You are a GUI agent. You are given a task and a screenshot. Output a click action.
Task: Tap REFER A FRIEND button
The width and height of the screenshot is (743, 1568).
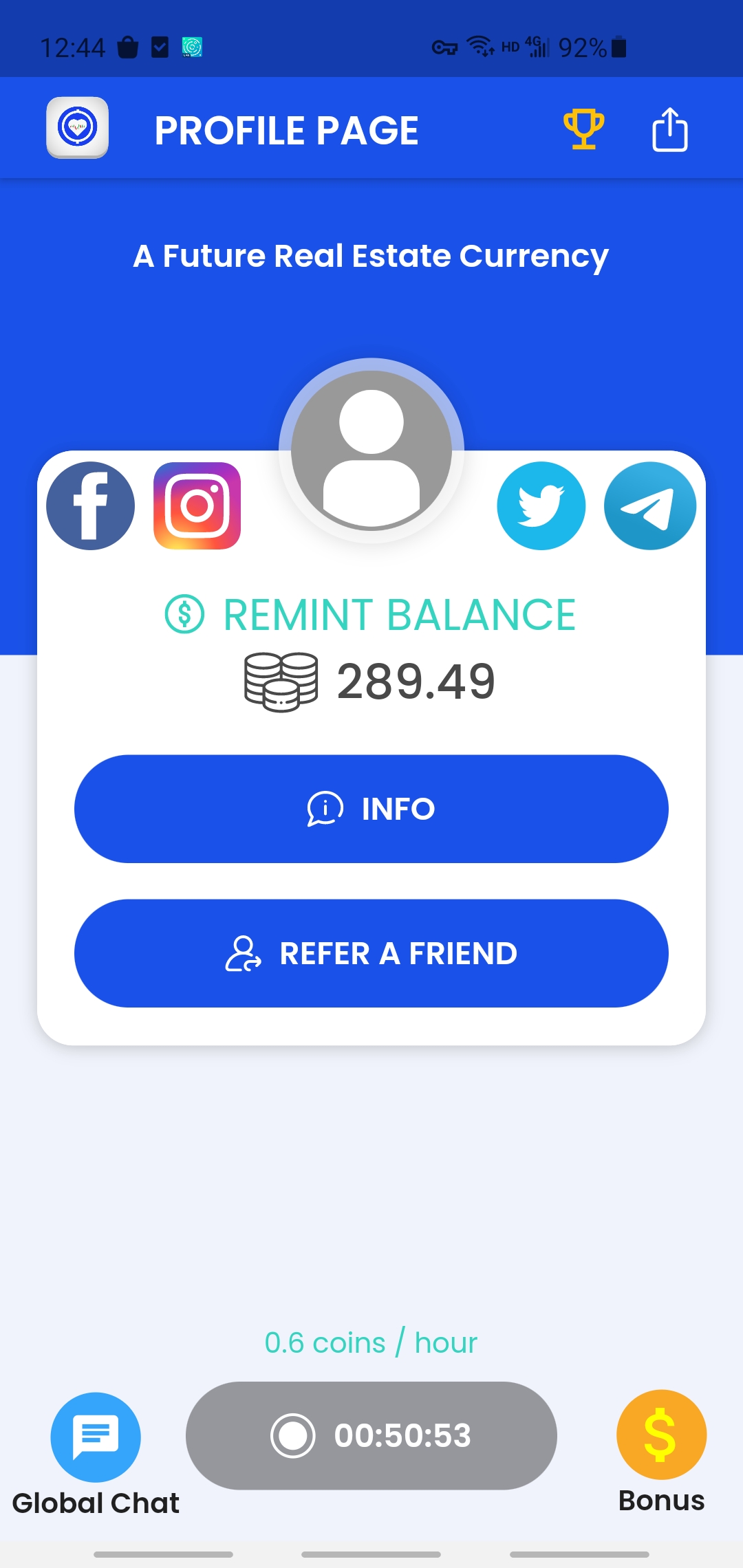pyautogui.click(x=371, y=953)
